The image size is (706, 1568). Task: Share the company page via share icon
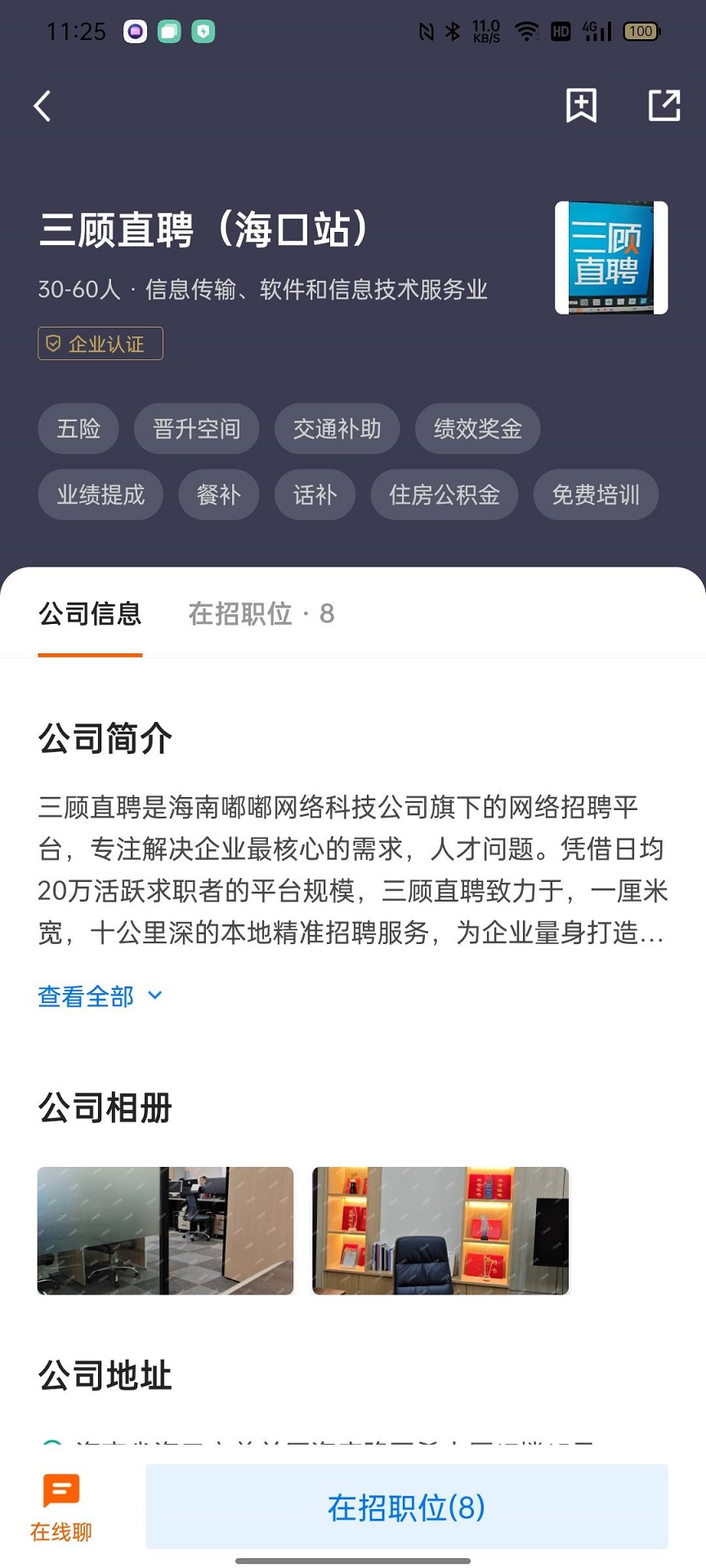click(x=664, y=105)
